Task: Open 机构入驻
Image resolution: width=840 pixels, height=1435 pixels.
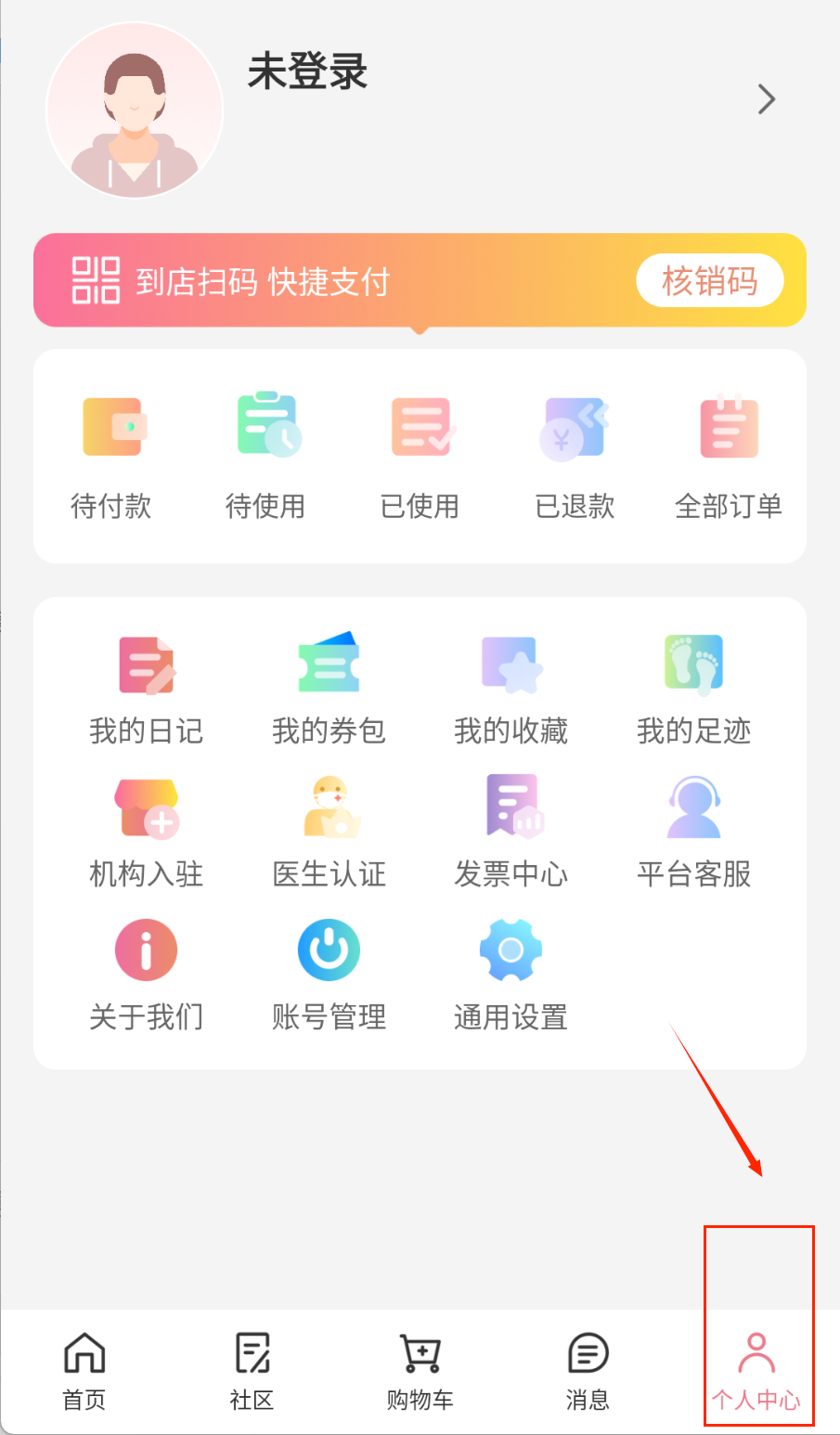Action: (147, 832)
